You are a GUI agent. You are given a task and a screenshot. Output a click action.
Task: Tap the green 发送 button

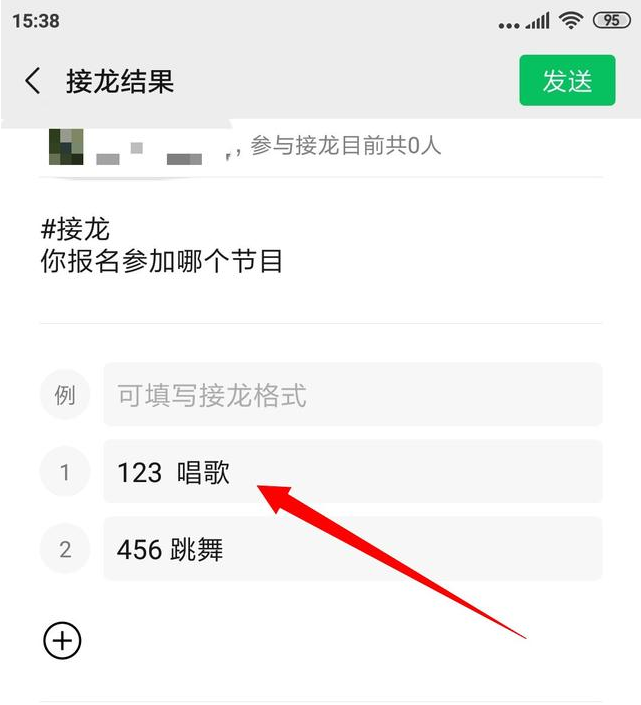tap(567, 81)
